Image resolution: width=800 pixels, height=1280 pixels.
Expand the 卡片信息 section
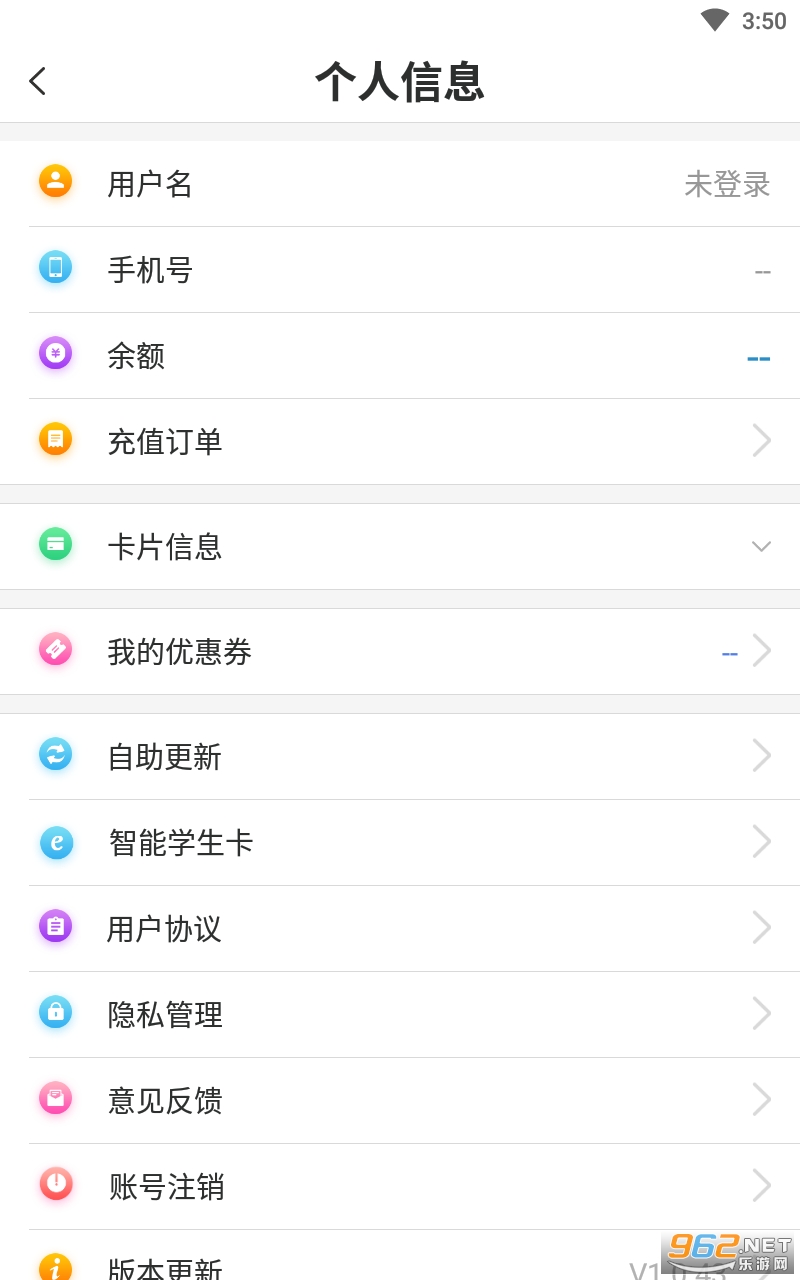[400, 546]
